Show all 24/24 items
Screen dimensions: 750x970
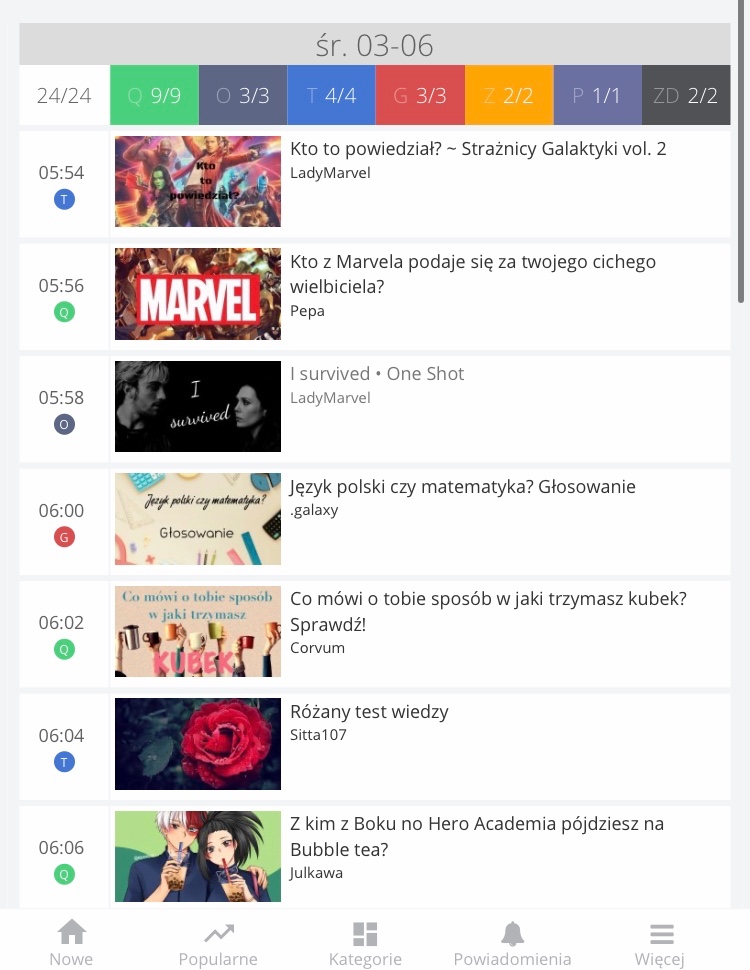point(64,96)
